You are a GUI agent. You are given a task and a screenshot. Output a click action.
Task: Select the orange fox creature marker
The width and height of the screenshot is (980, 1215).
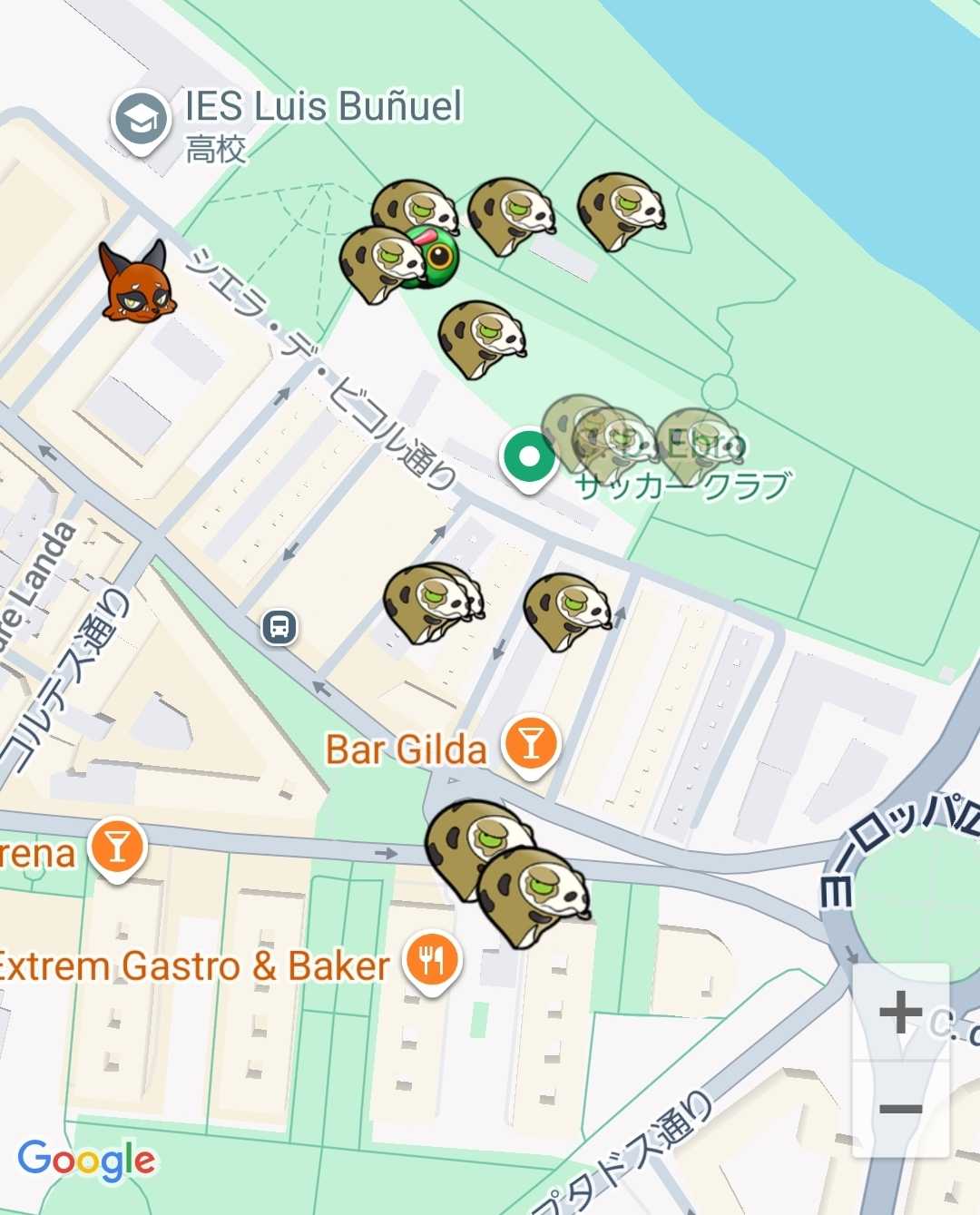(137, 281)
